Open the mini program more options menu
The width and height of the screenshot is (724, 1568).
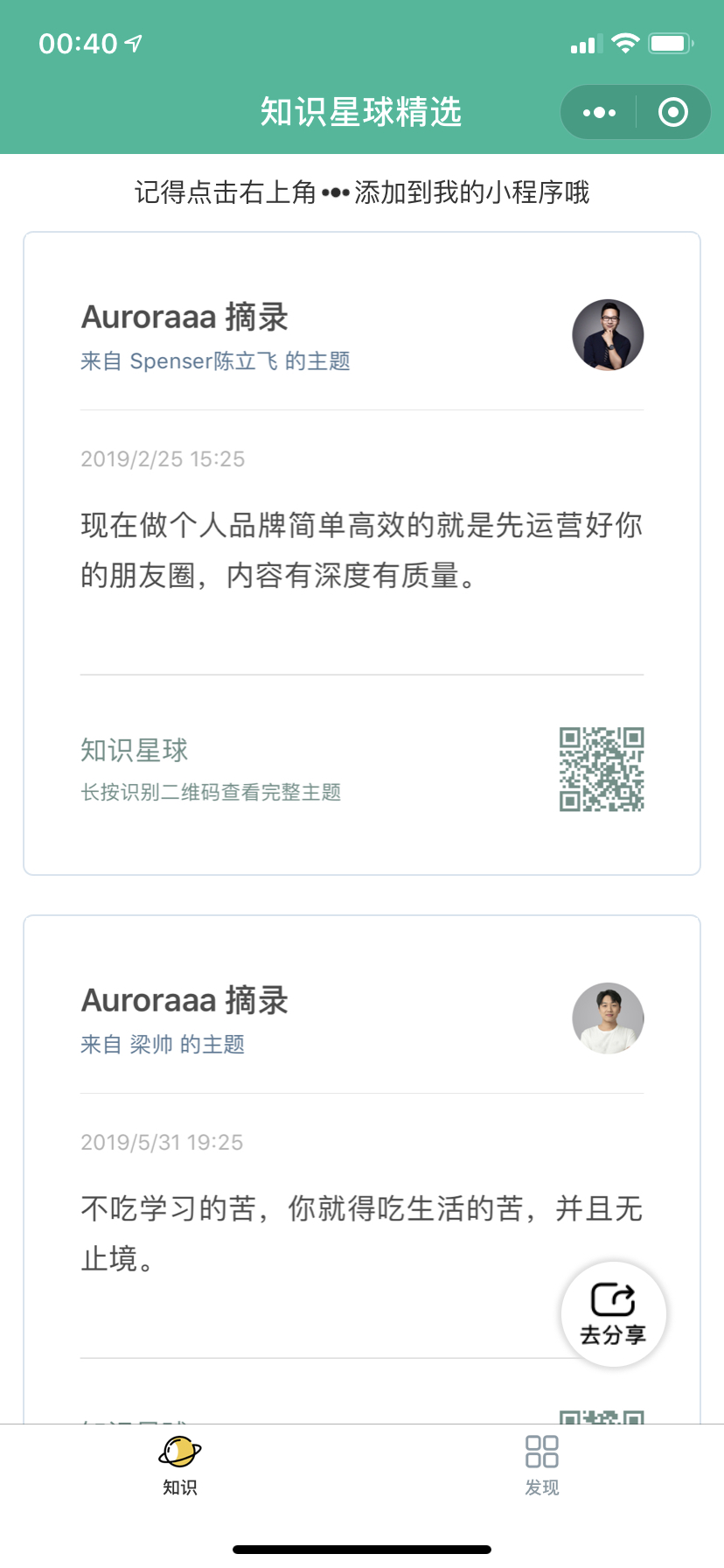click(599, 112)
